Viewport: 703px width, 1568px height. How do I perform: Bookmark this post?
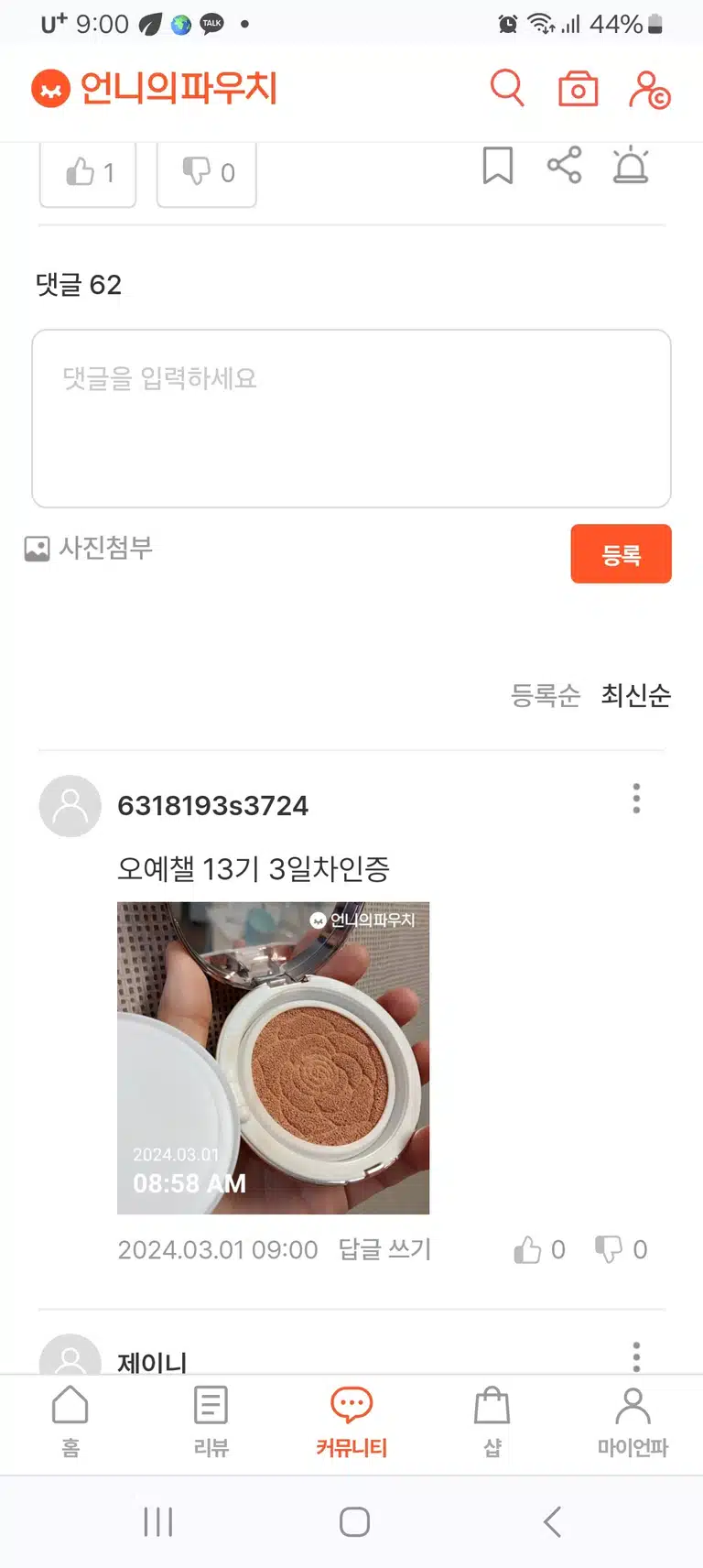coord(498,166)
